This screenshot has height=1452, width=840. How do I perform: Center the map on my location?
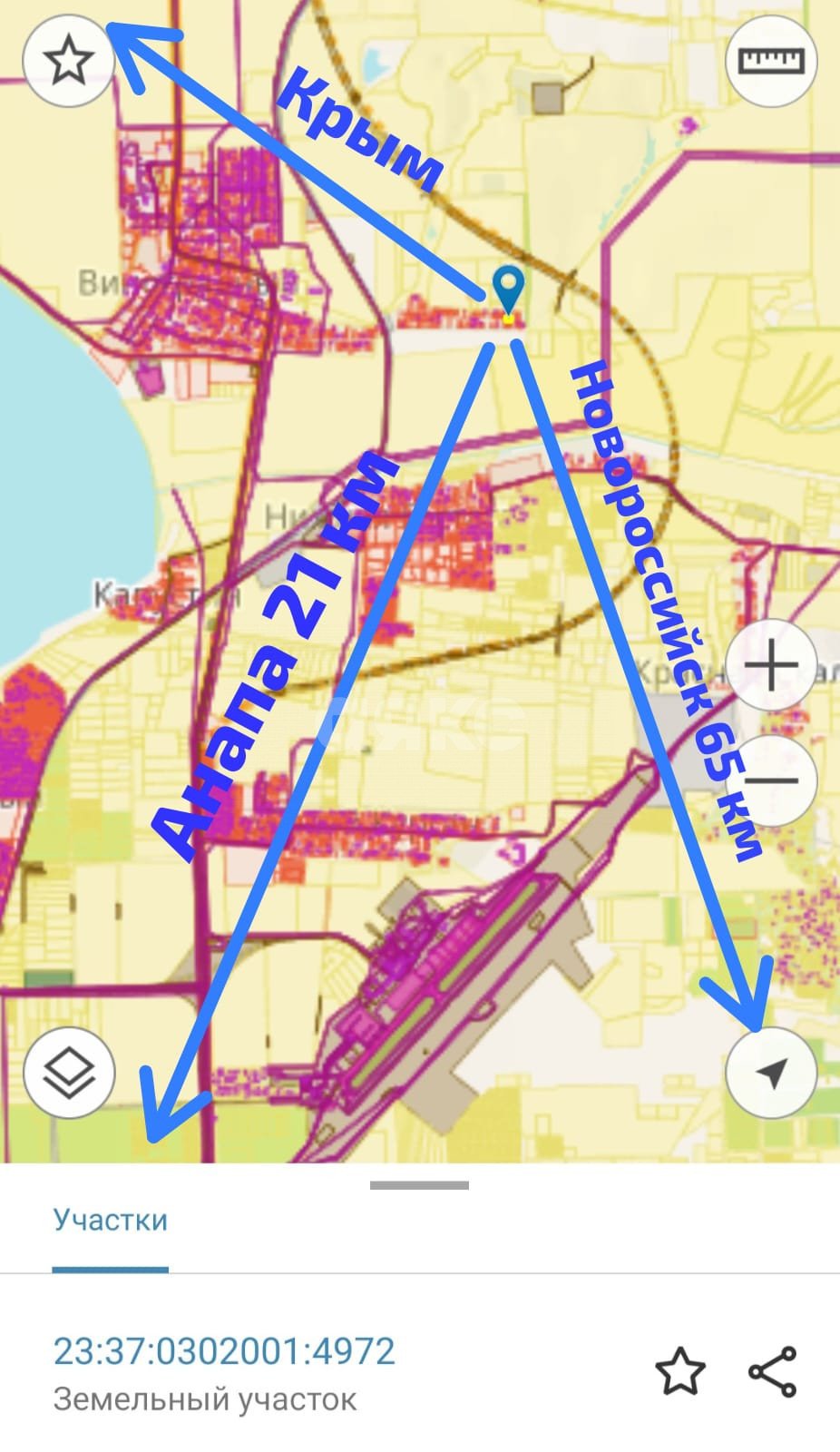click(x=771, y=1074)
